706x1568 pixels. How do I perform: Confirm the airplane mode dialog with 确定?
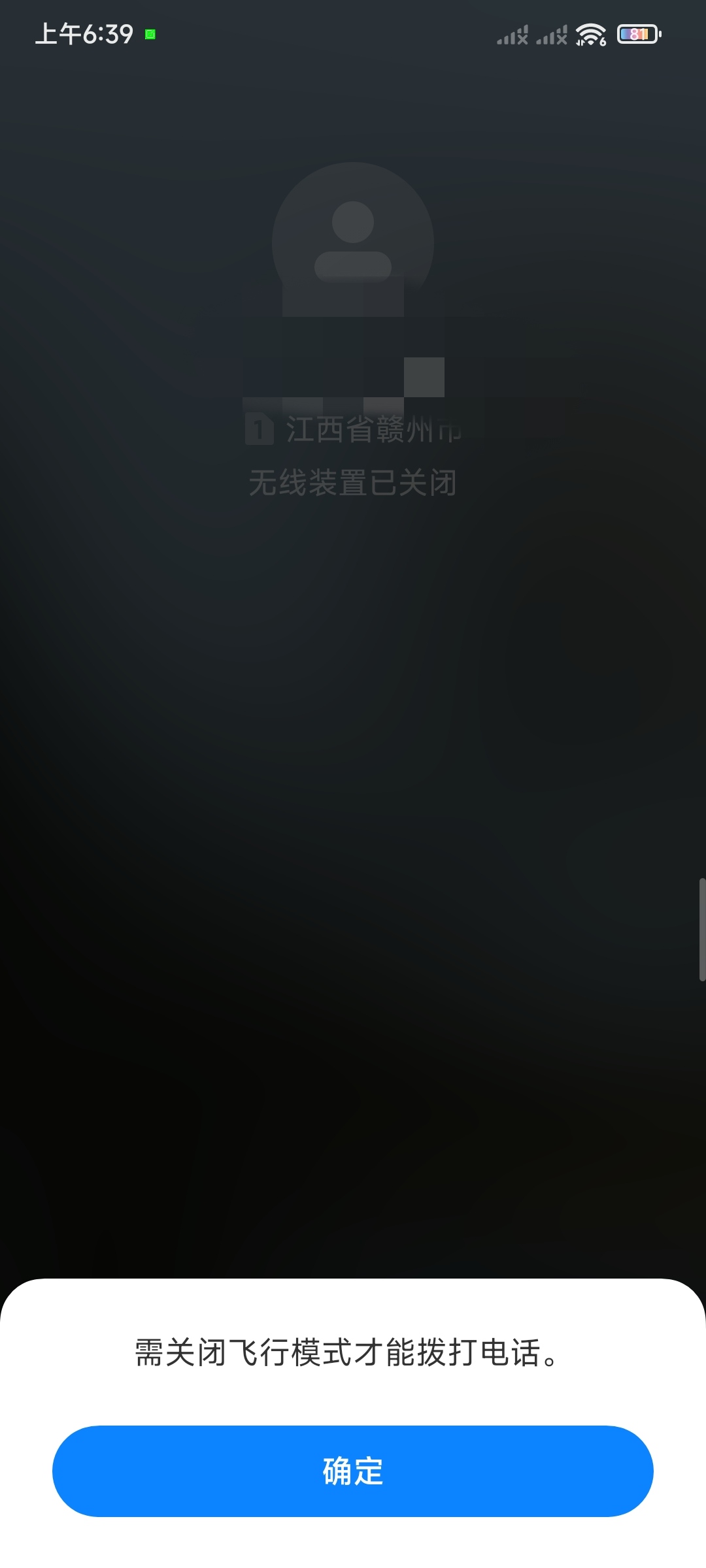coord(353,1471)
